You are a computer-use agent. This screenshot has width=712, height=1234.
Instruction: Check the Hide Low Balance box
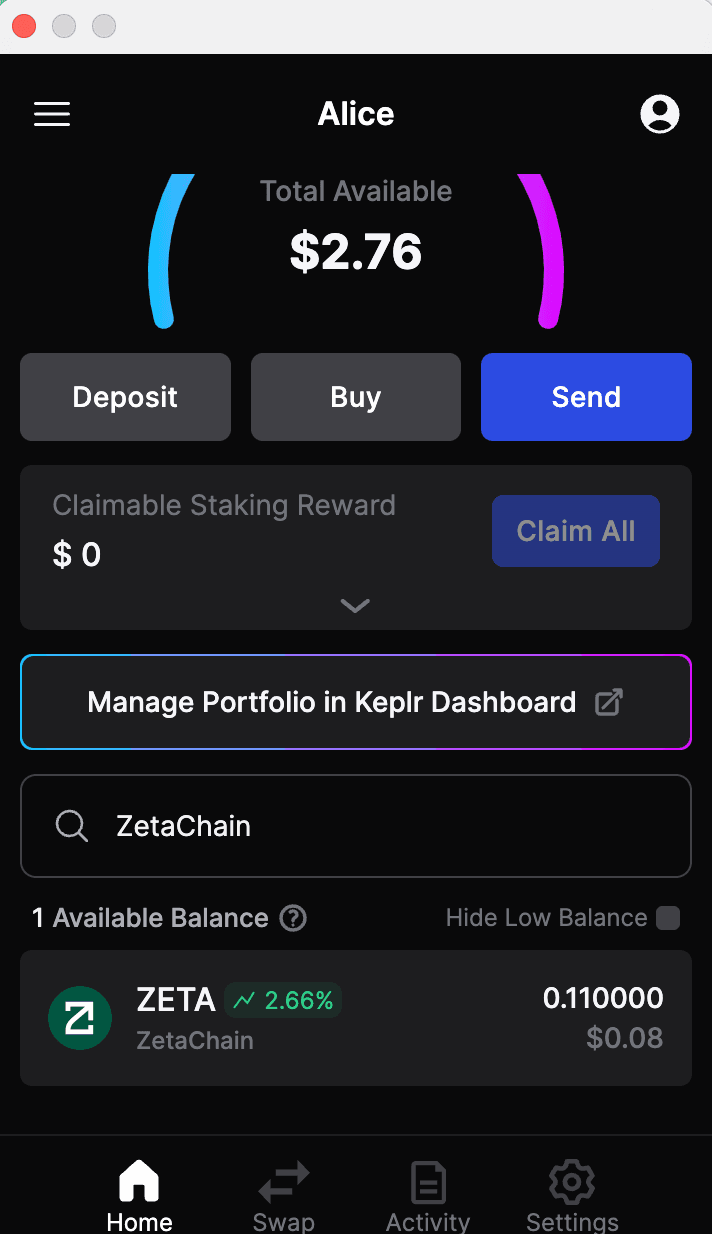coord(667,918)
